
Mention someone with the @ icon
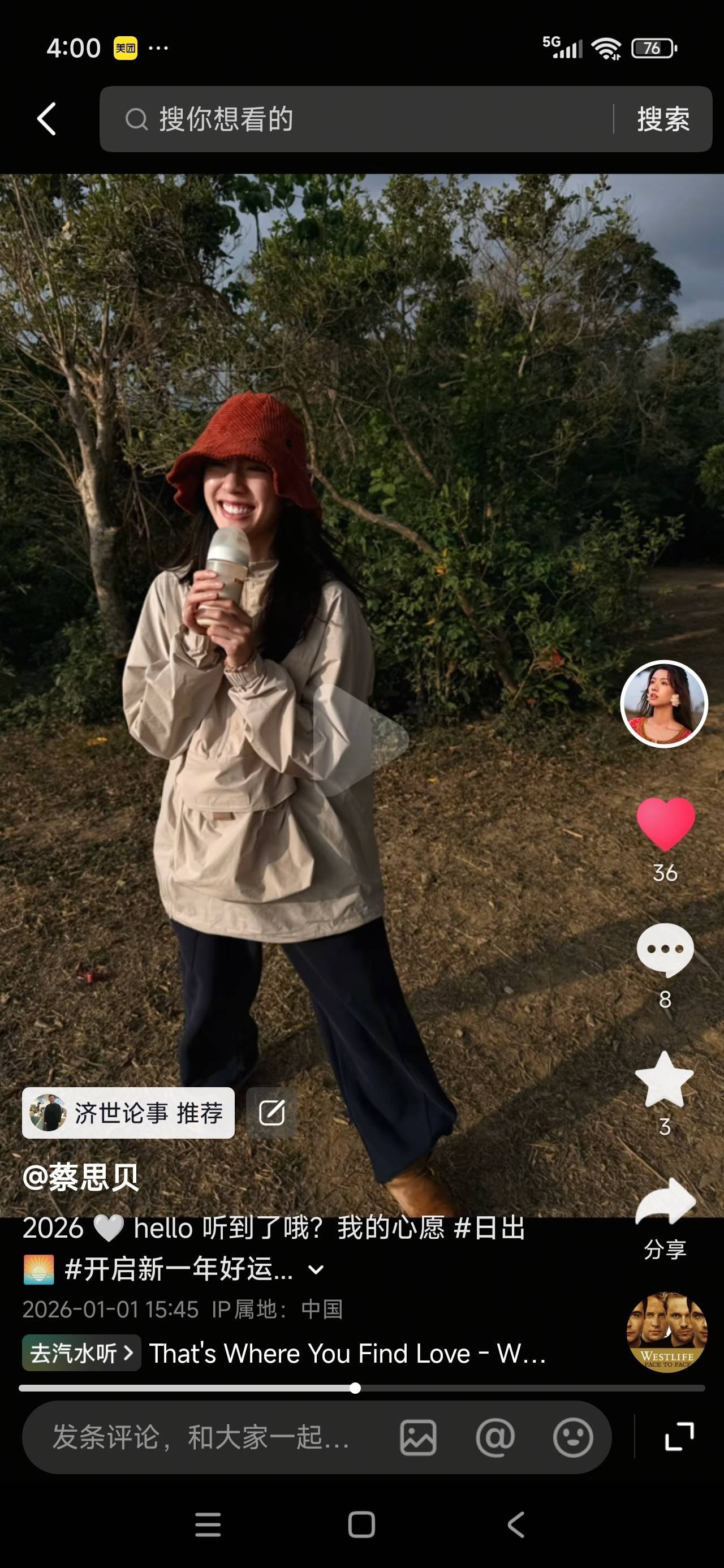click(x=495, y=1438)
